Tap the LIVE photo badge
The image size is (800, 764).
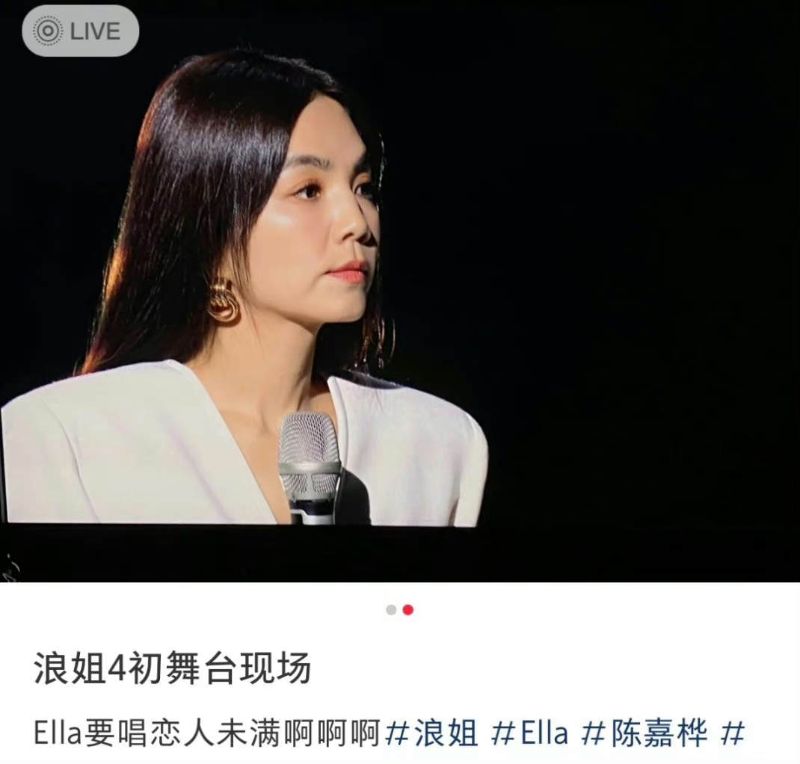point(79,31)
